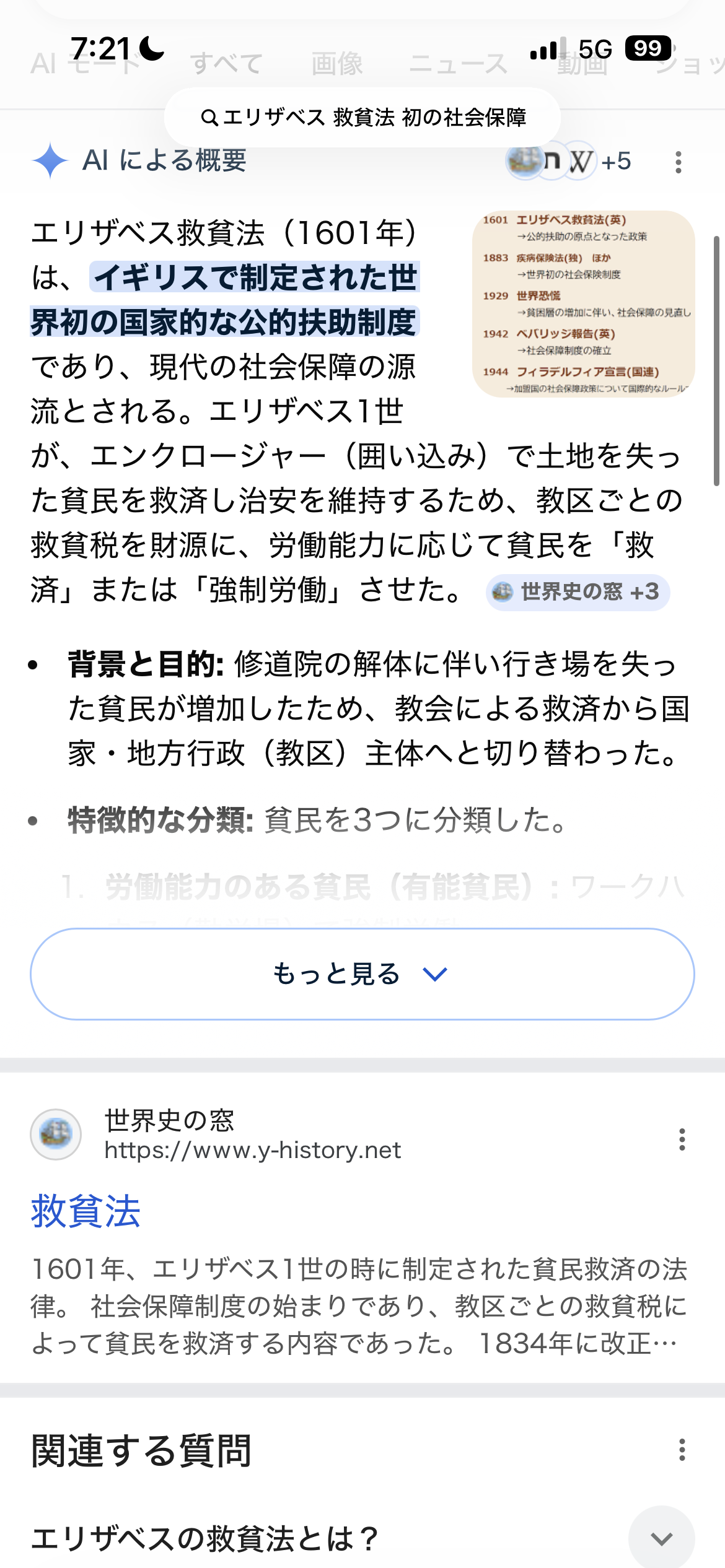The image size is (725, 1568).
Task: Open options menu for 世界史の窓 result
Action: (x=682, y=1139)
